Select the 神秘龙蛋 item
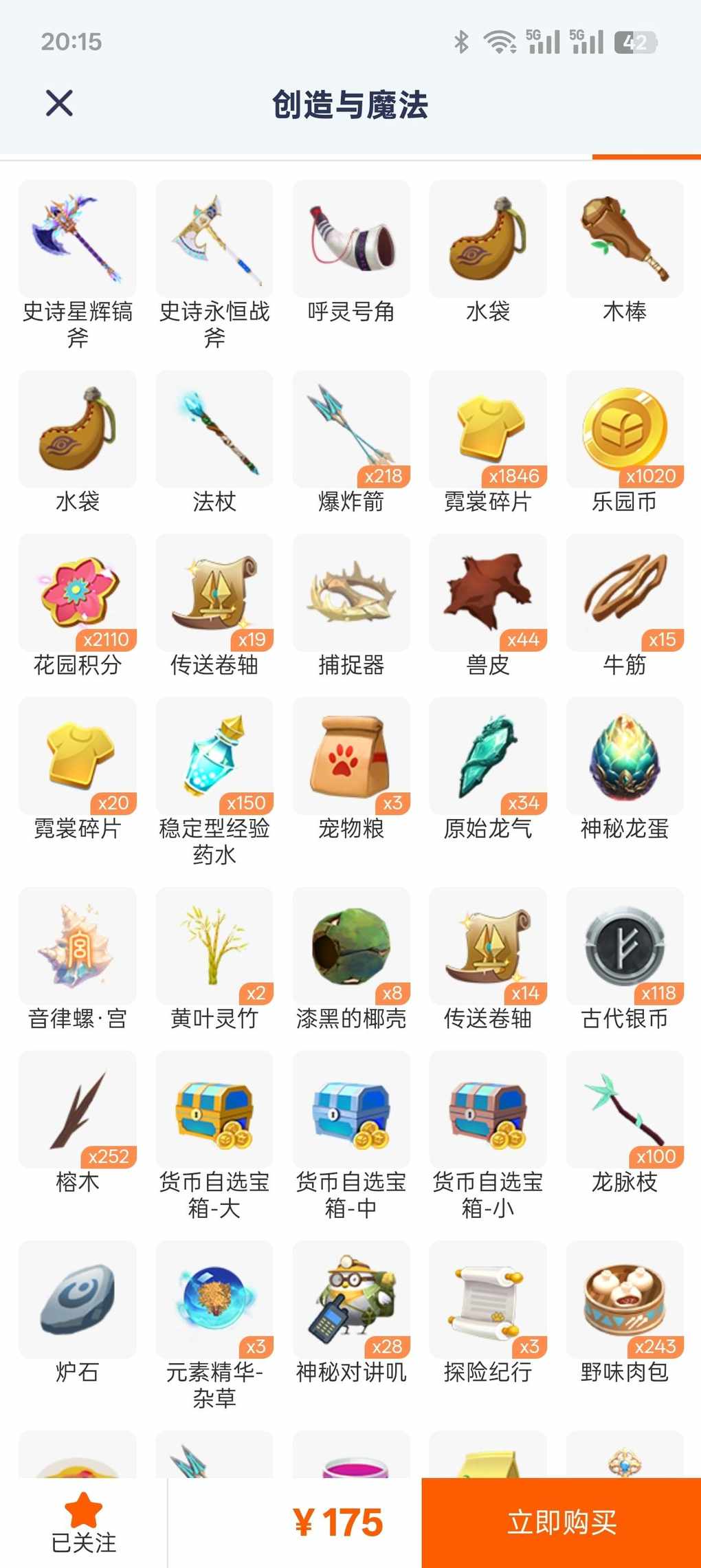 tap(625, 756)
